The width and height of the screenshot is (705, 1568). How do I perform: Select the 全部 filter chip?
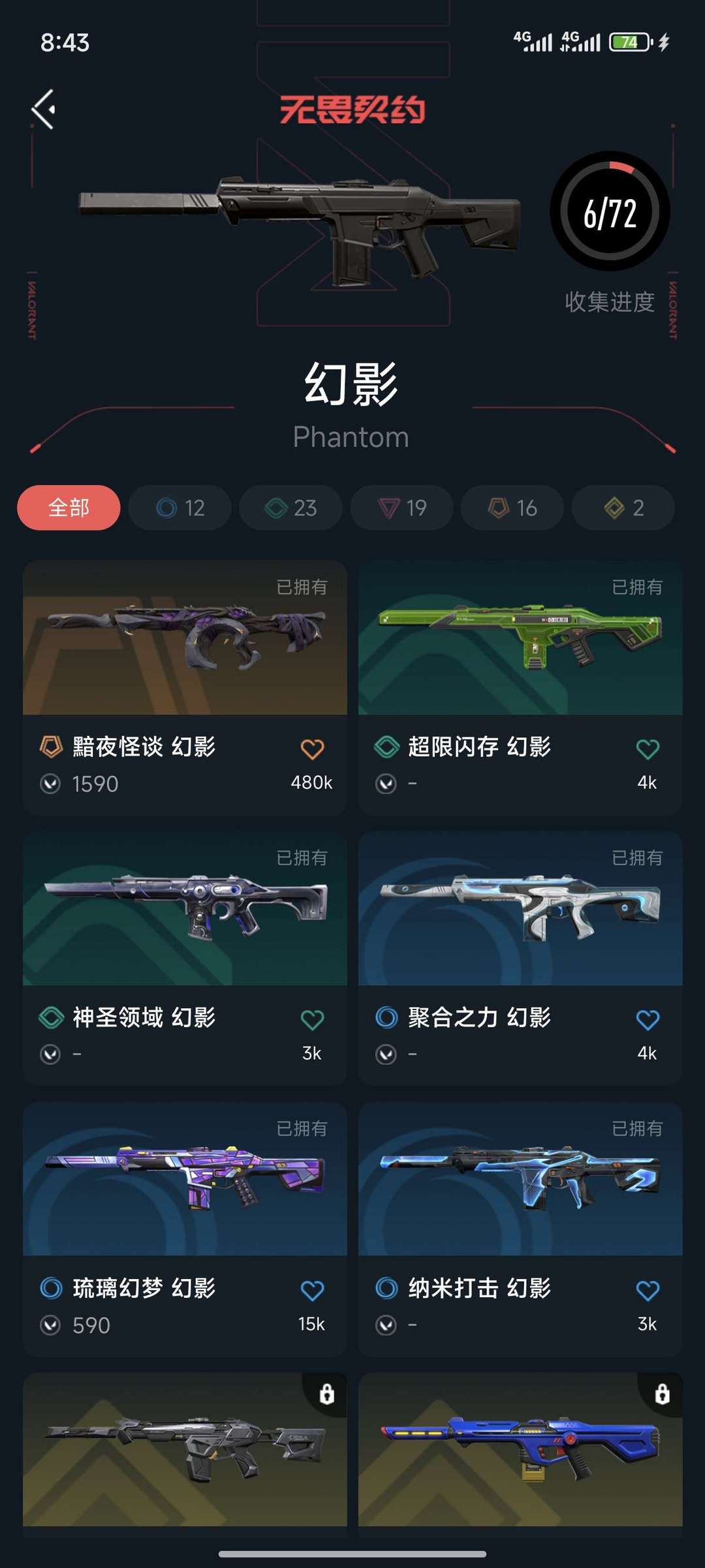(69, 508)
